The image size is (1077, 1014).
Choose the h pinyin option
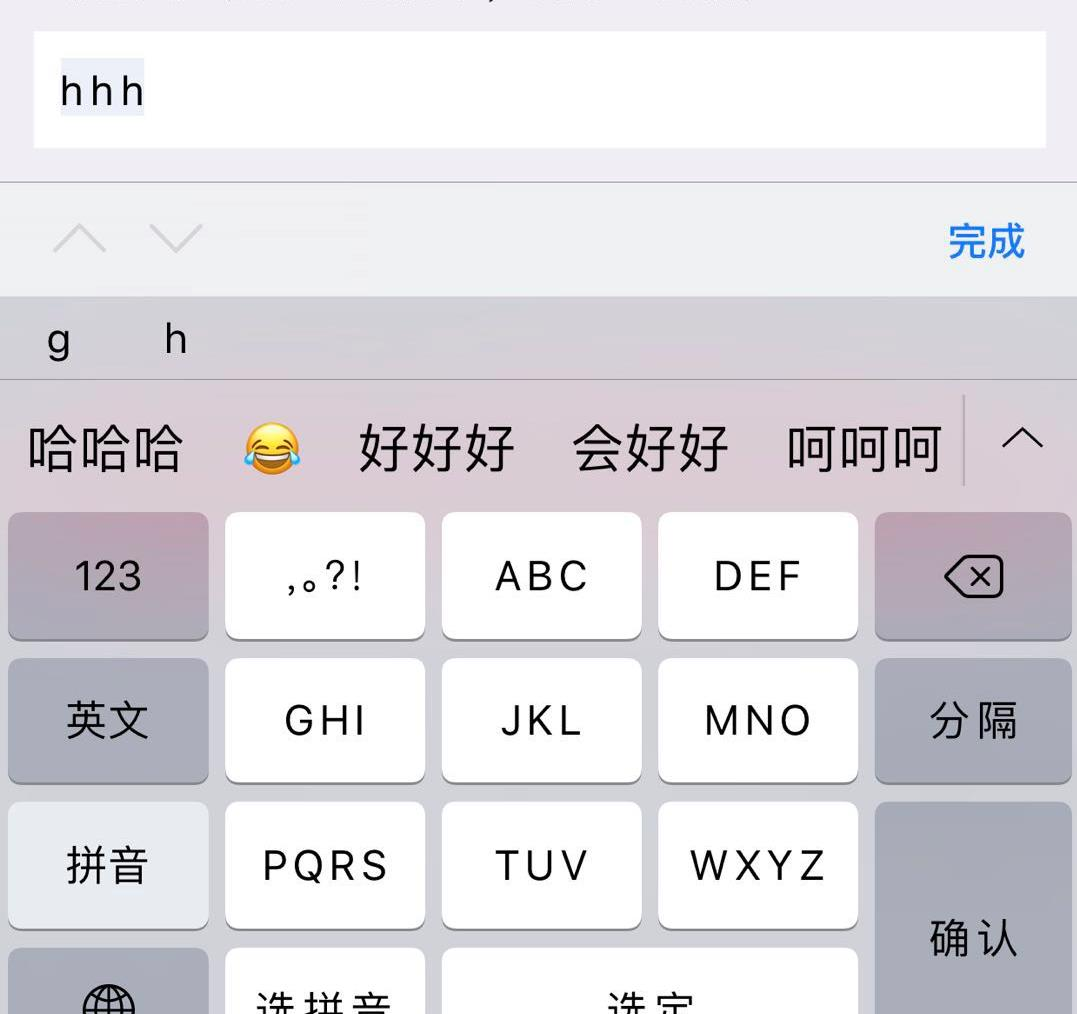point(176,340)
